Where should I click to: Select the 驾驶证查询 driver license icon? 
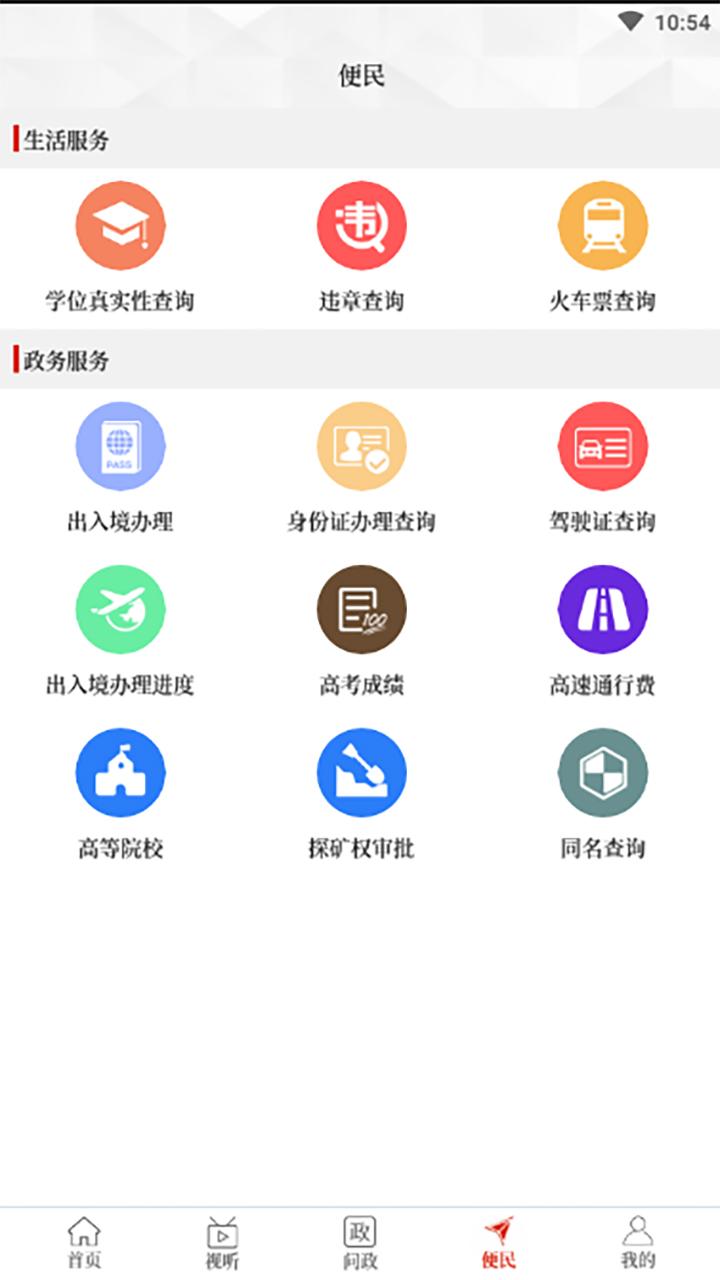(x=602, y=447)
